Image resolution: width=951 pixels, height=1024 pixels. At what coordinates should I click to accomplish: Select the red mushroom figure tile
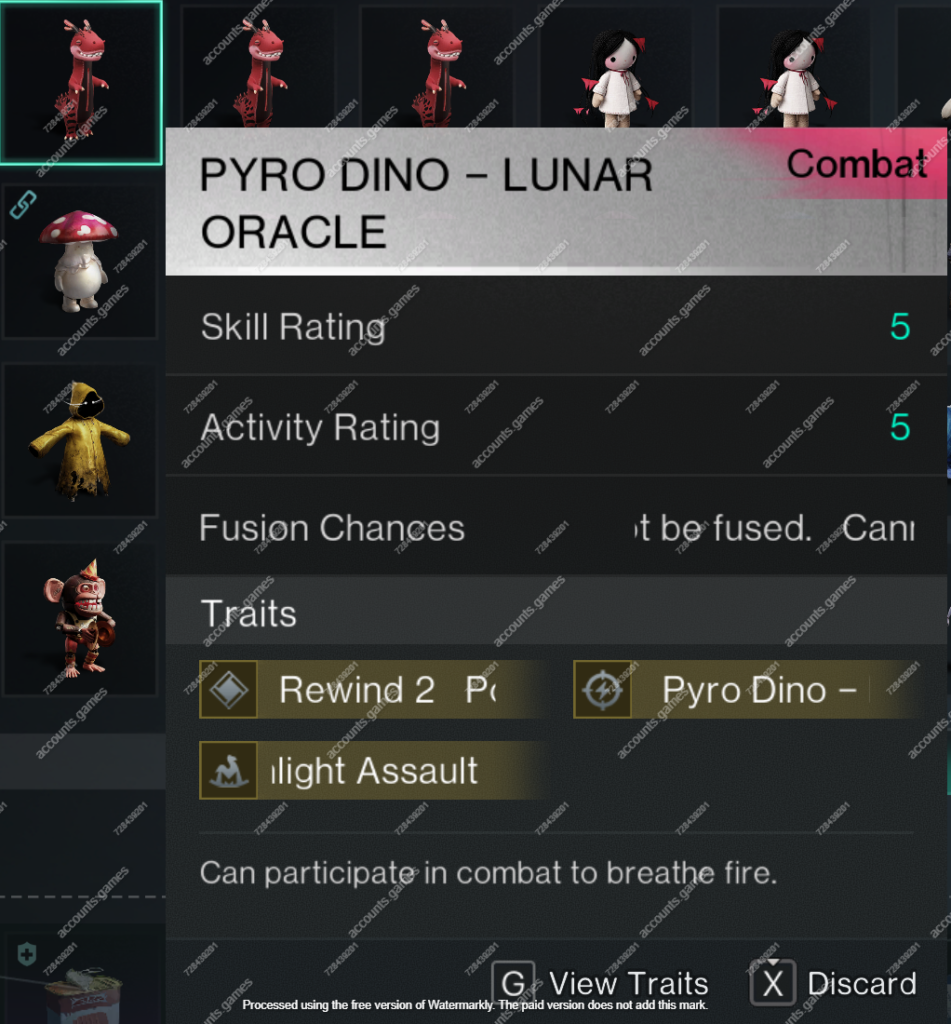[x=79, y=261]
